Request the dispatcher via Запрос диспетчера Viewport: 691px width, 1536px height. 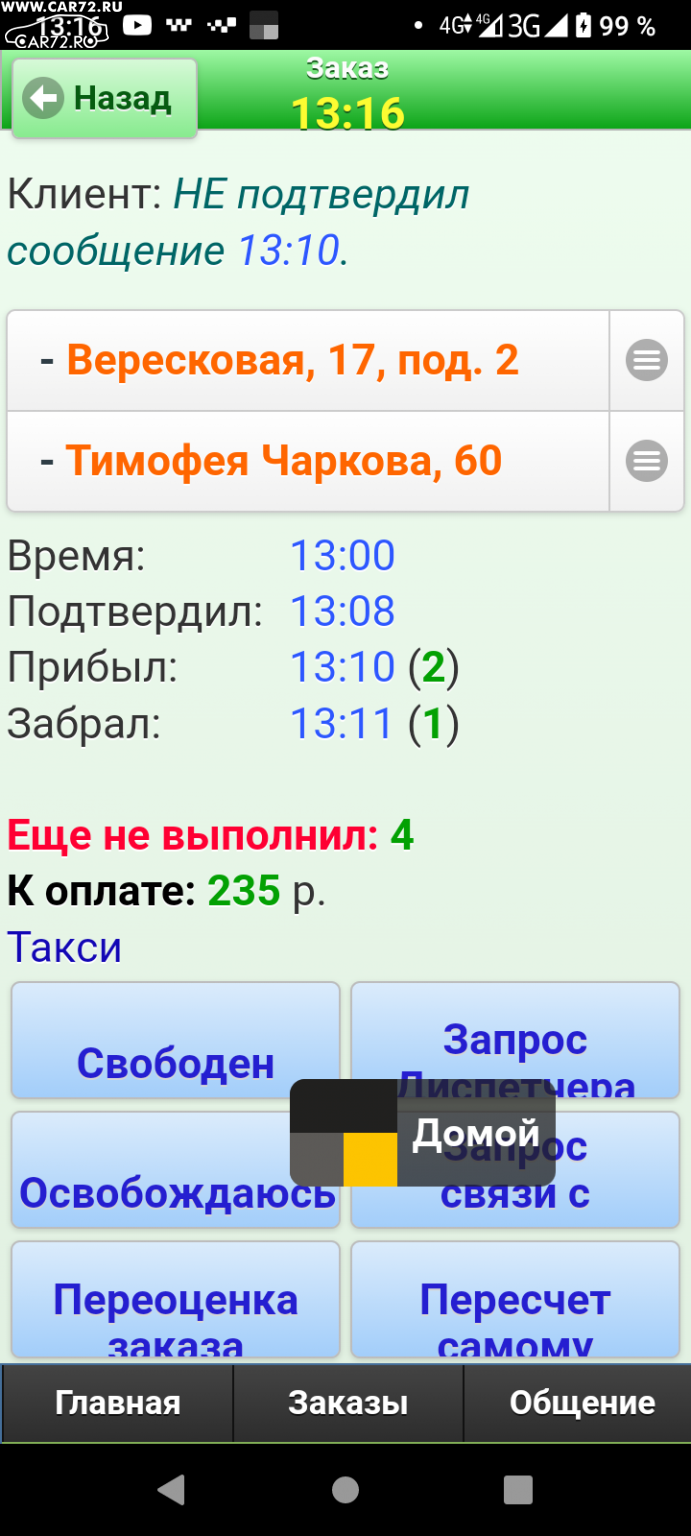point(515,1041)
